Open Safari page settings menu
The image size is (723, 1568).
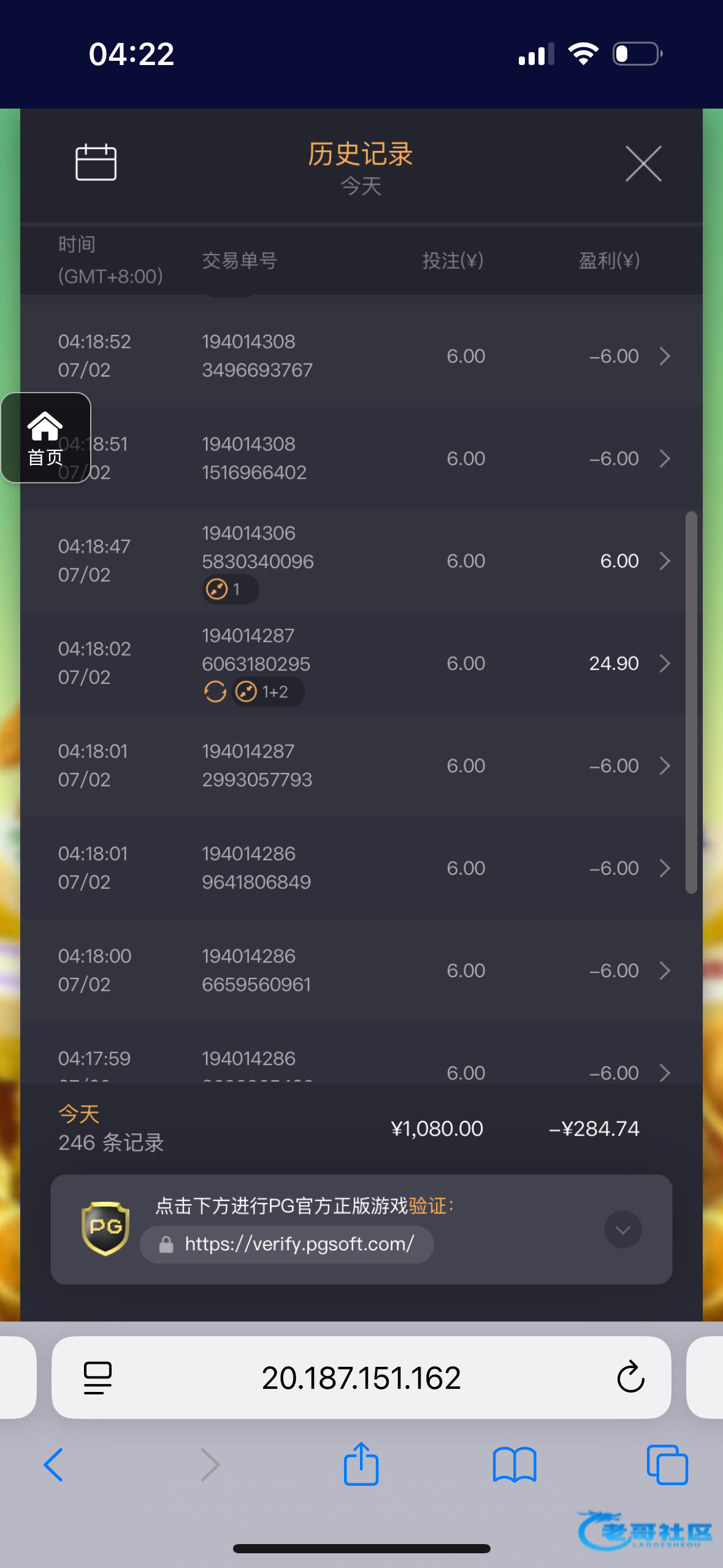coord(98,1378)
